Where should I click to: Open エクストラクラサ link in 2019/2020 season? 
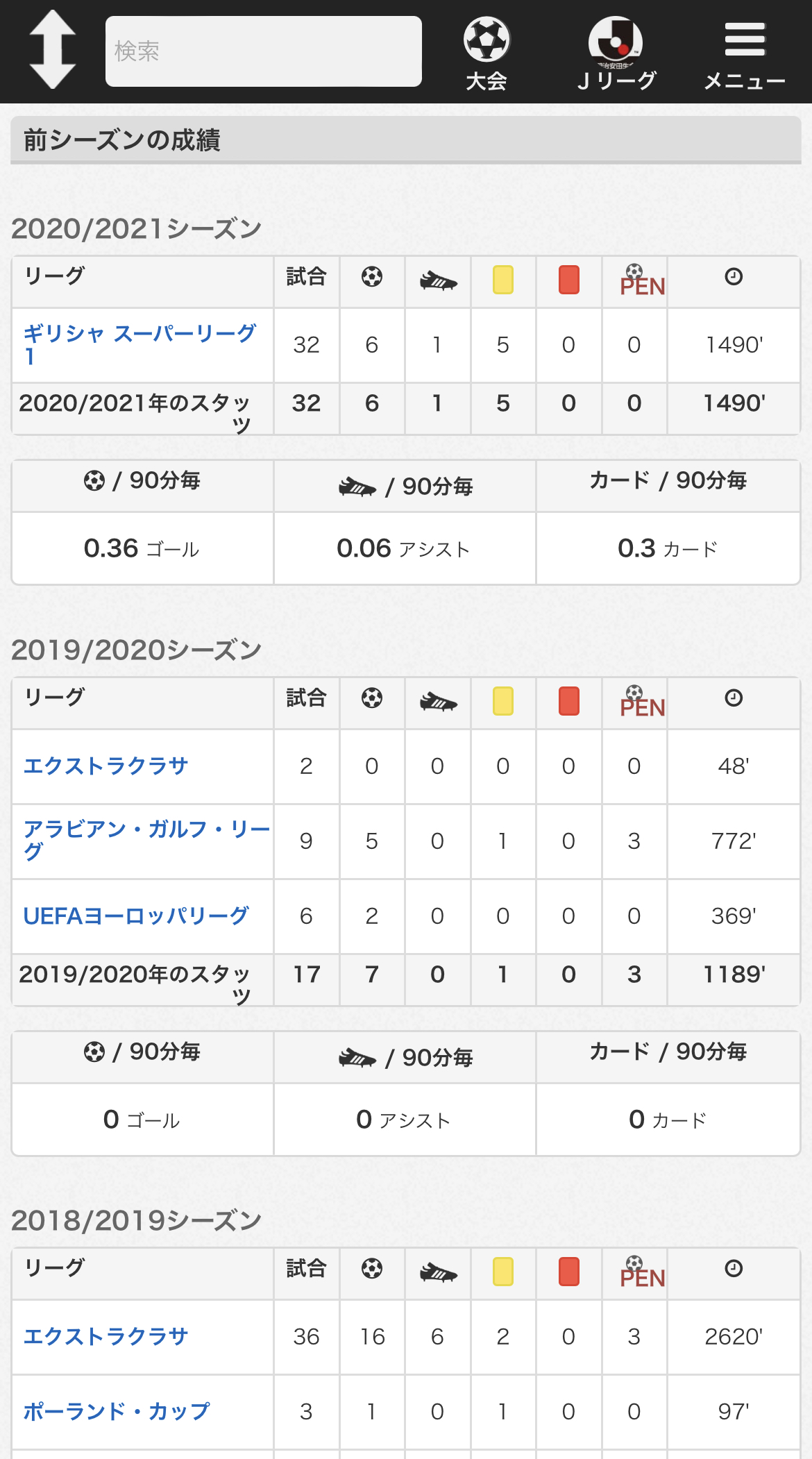(x=106, y=766)
